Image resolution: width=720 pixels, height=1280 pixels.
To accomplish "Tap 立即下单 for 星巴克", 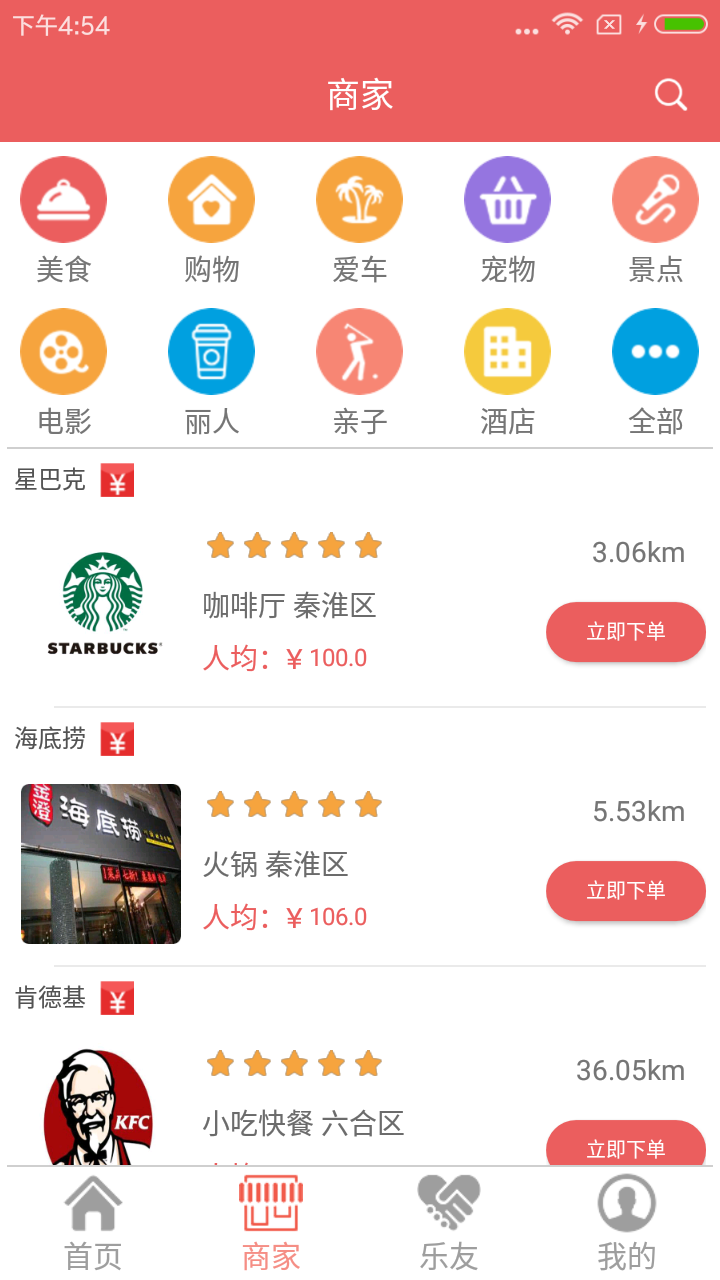I will tap(626, 632).
